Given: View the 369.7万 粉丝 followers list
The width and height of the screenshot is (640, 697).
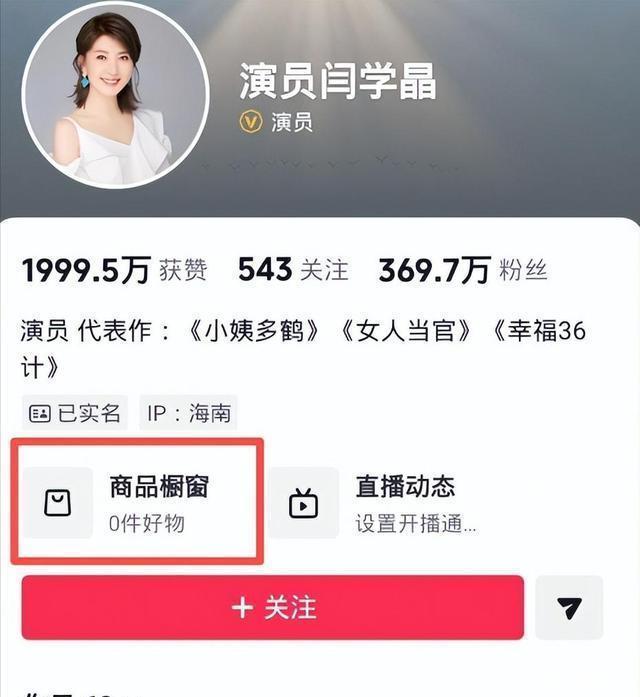Looking at the screenshot, I should (462, 270).
